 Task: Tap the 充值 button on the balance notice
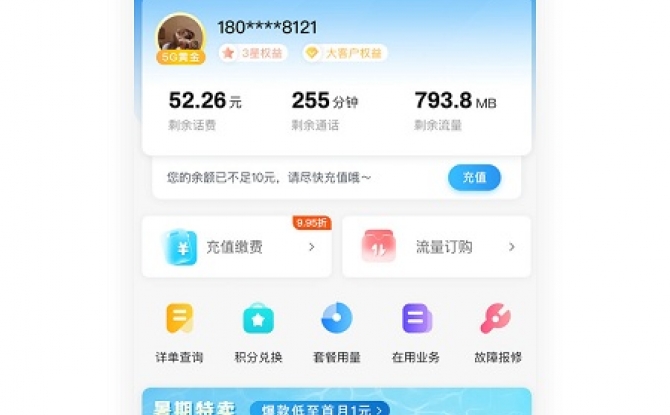click(x=474, y=178)
